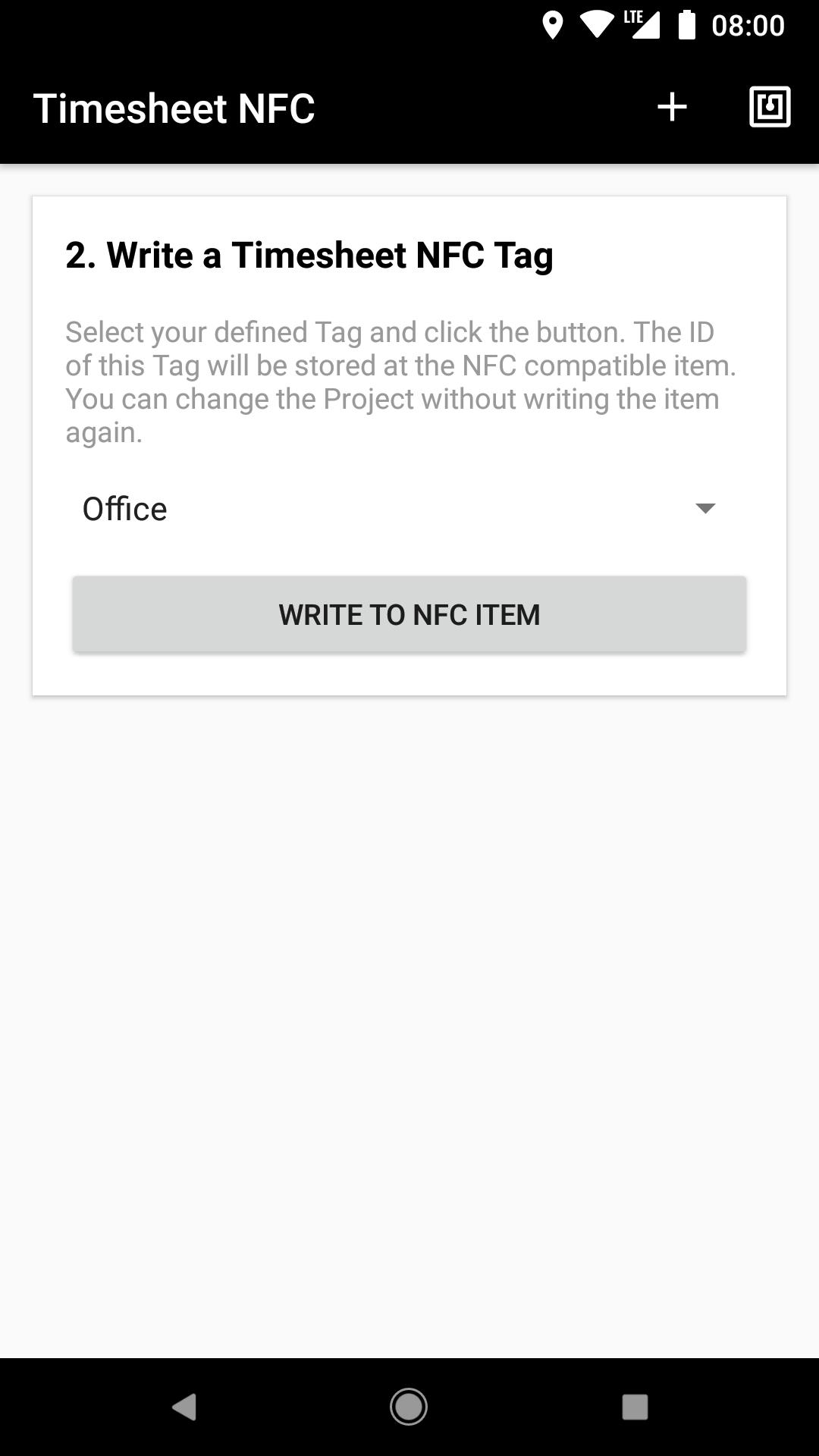
Task: Click the Write a Timesheet NFC Tag heading
Action: [x=310, y=255]
